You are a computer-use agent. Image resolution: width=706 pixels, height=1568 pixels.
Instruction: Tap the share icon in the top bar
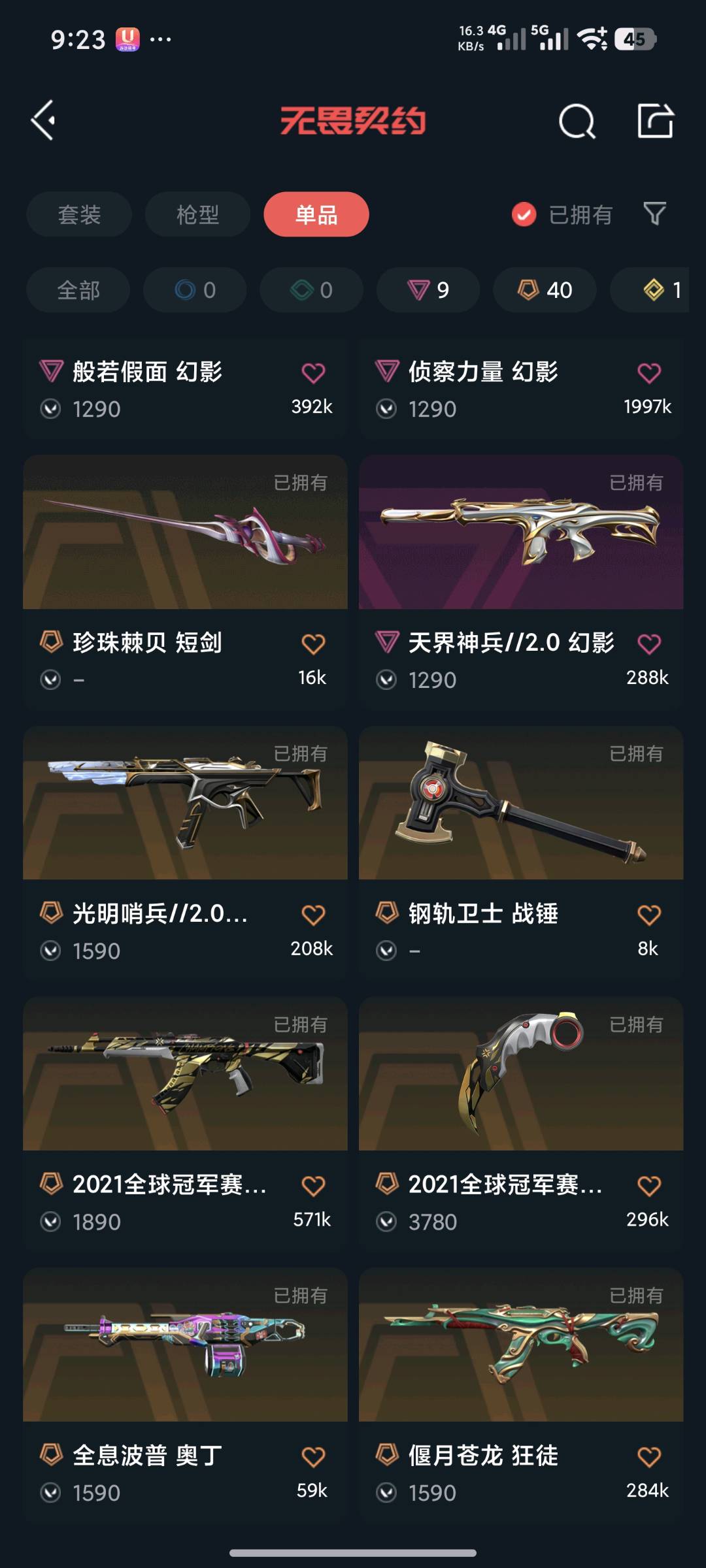[x=655, y=120]
